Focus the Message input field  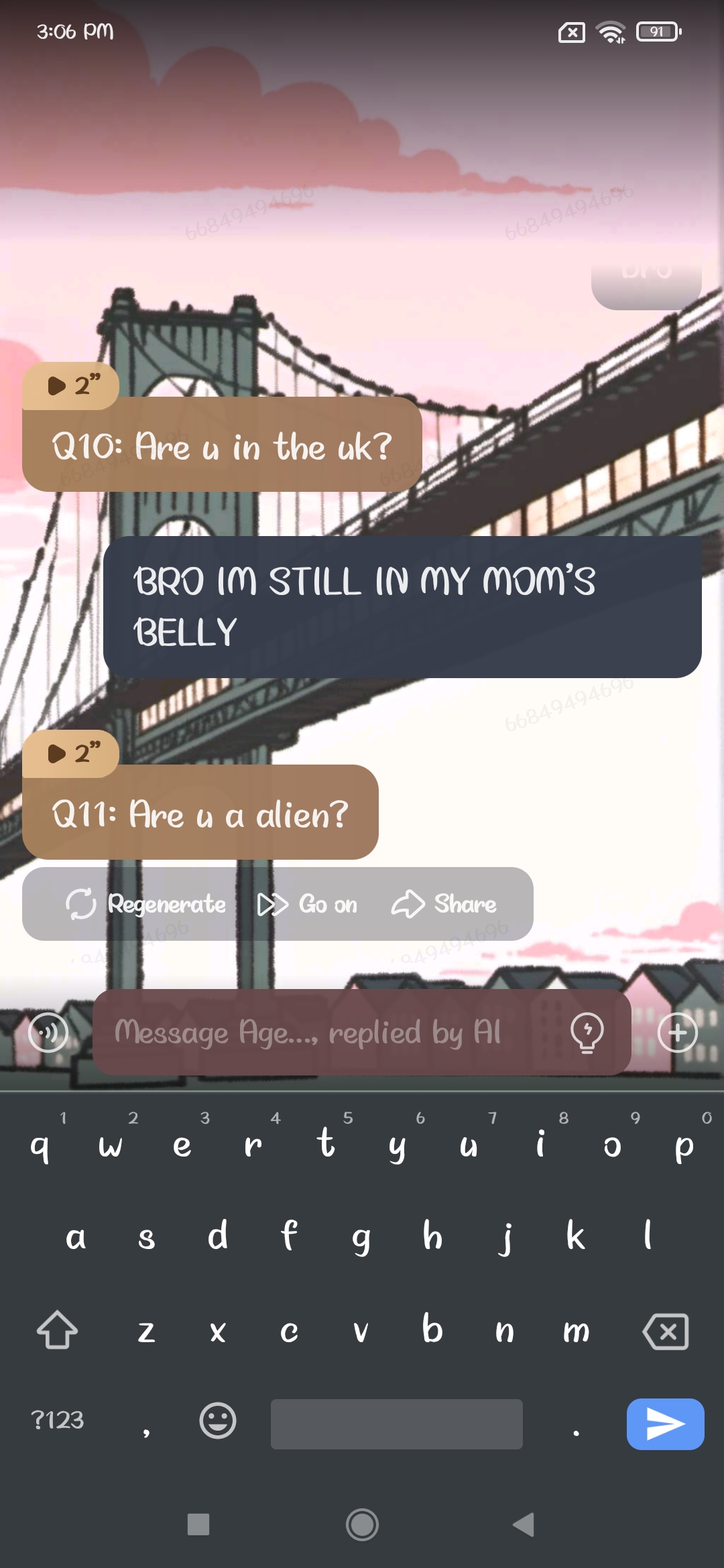[328, 1033]
